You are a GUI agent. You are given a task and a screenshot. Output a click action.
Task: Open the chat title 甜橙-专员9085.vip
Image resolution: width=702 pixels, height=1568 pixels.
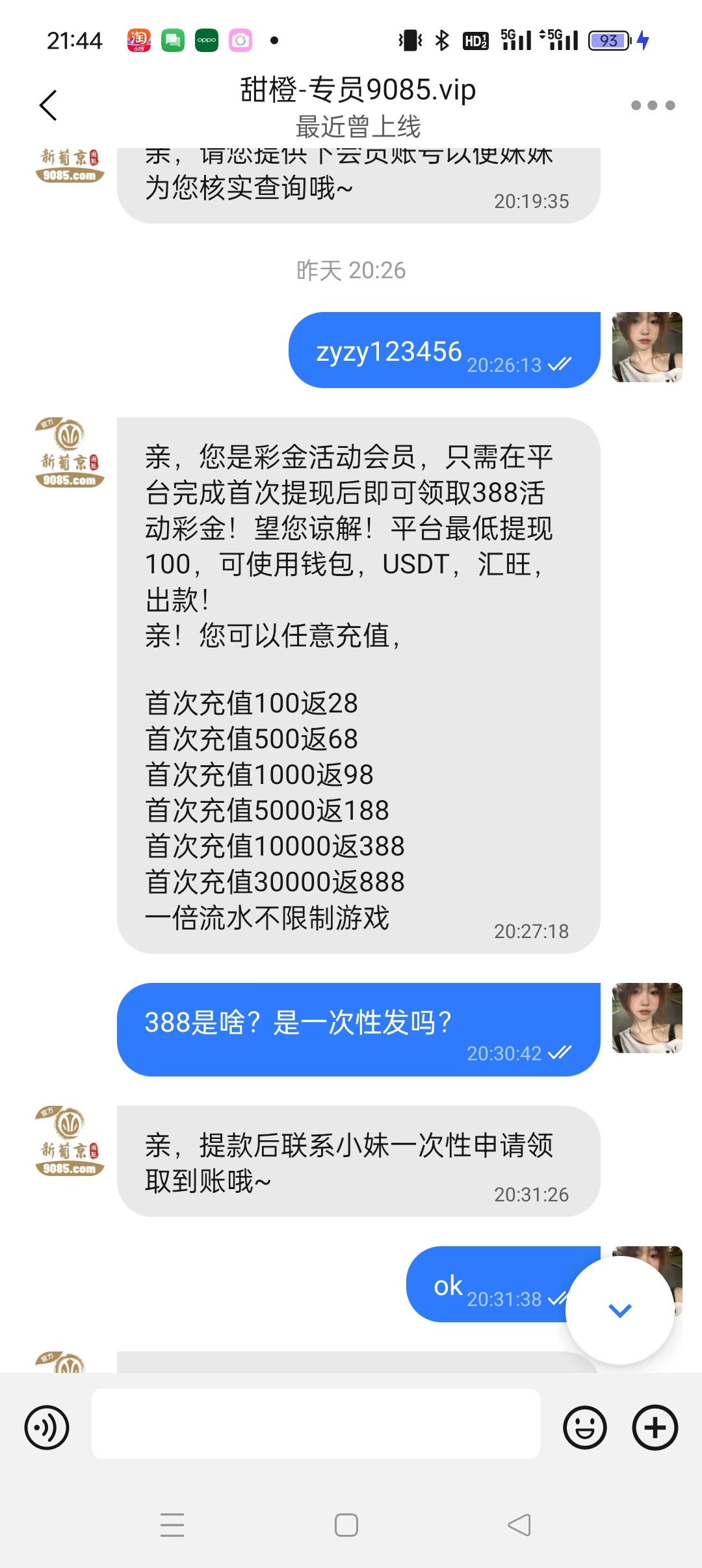pos(358,90)
